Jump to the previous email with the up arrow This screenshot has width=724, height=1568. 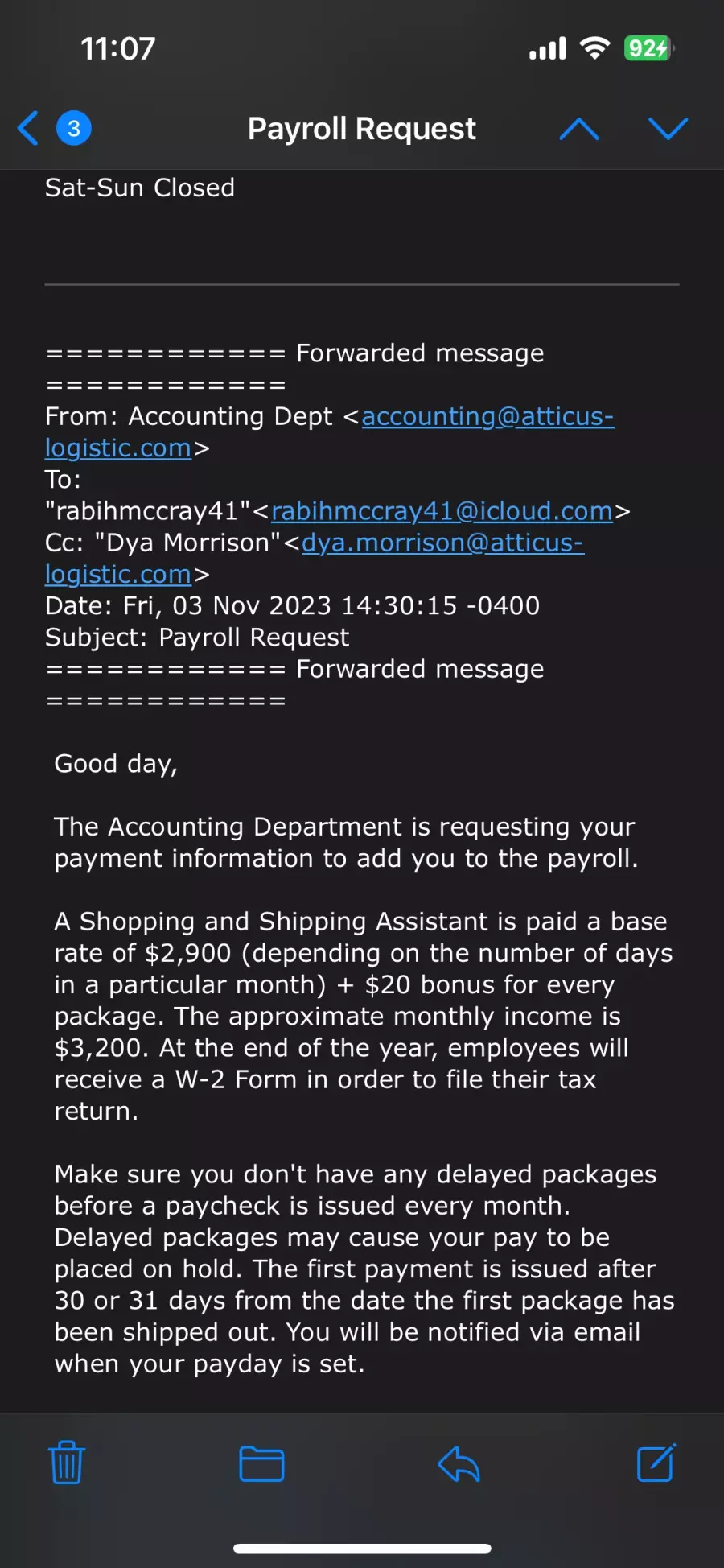coord(579,128)
